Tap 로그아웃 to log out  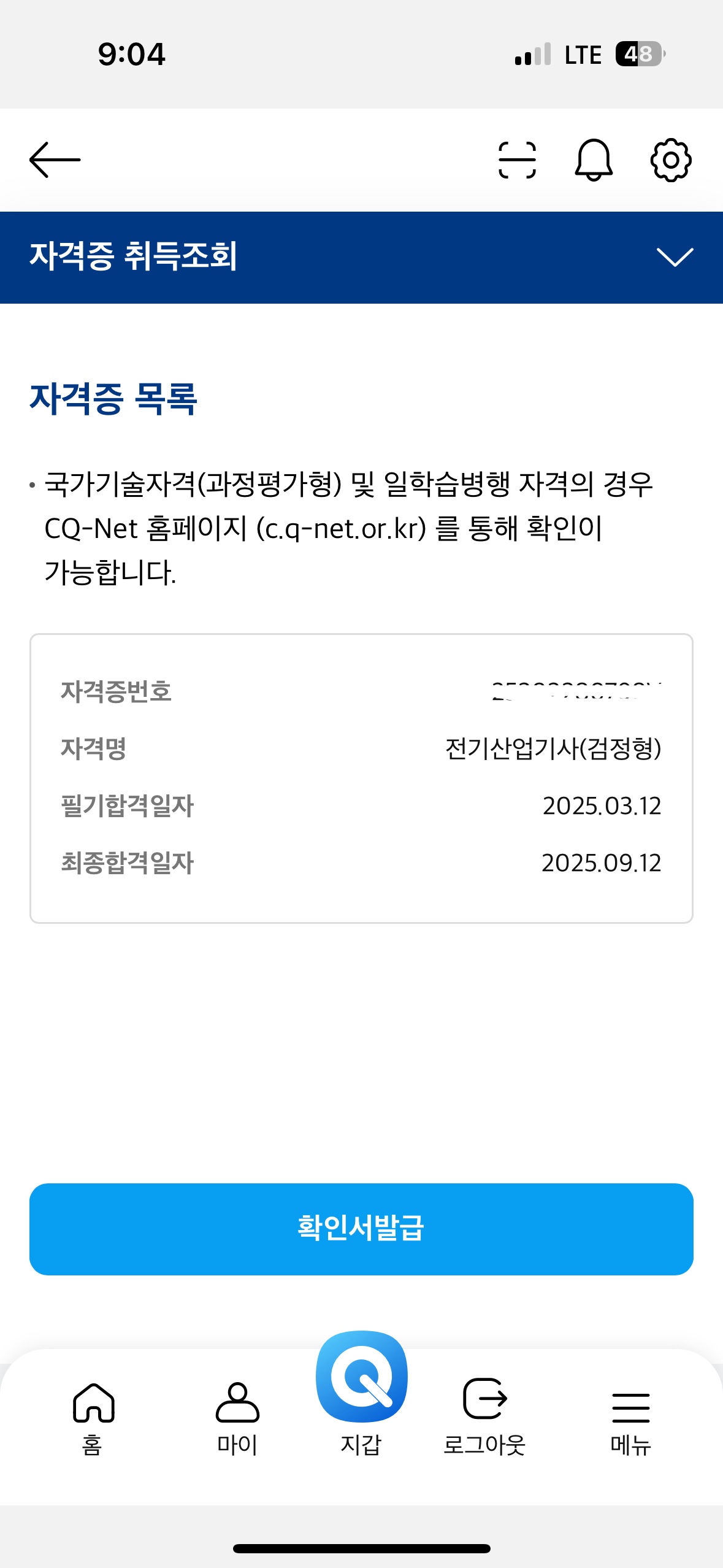point(484,1418)
